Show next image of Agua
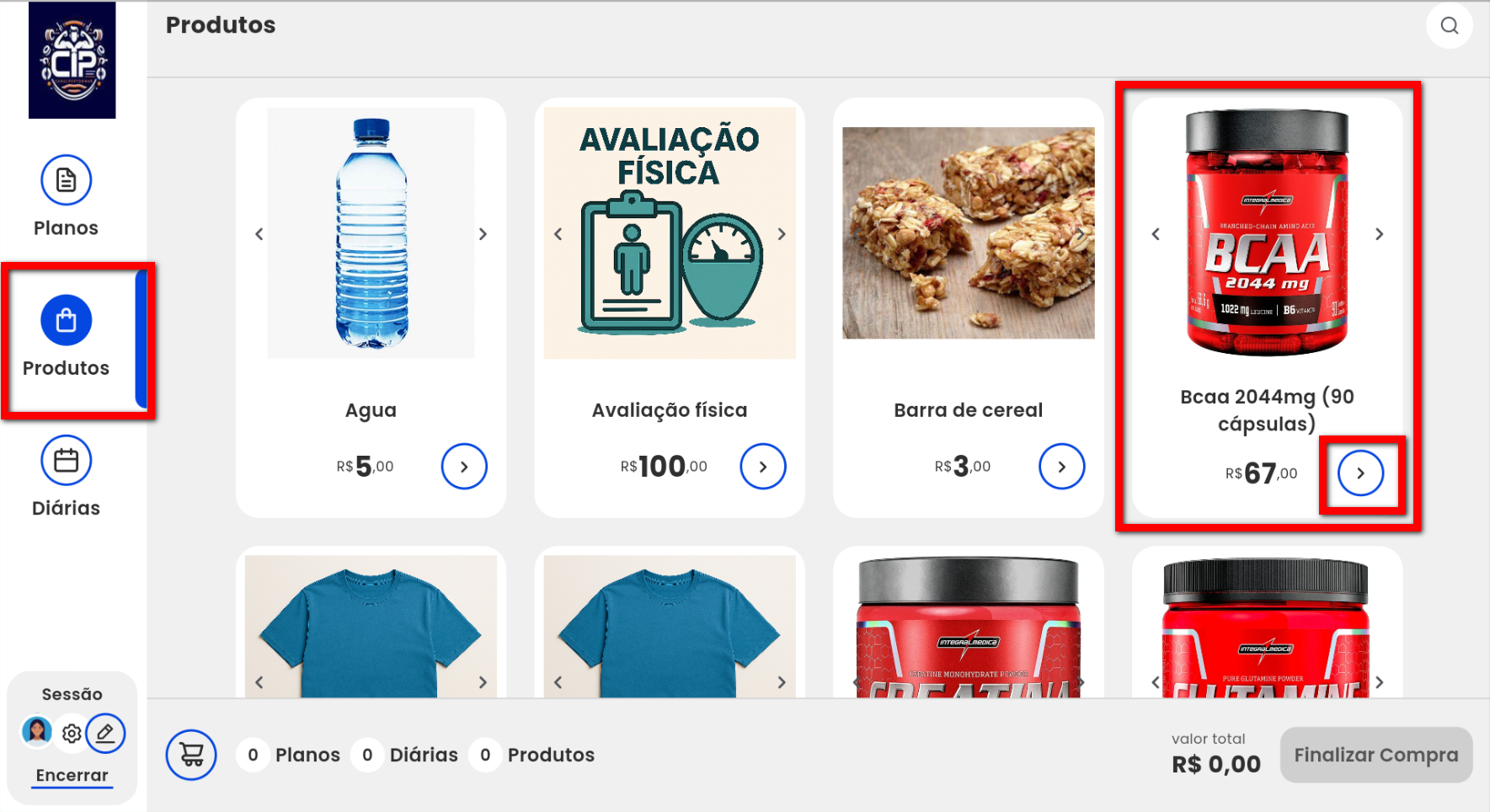 [483, 234]
